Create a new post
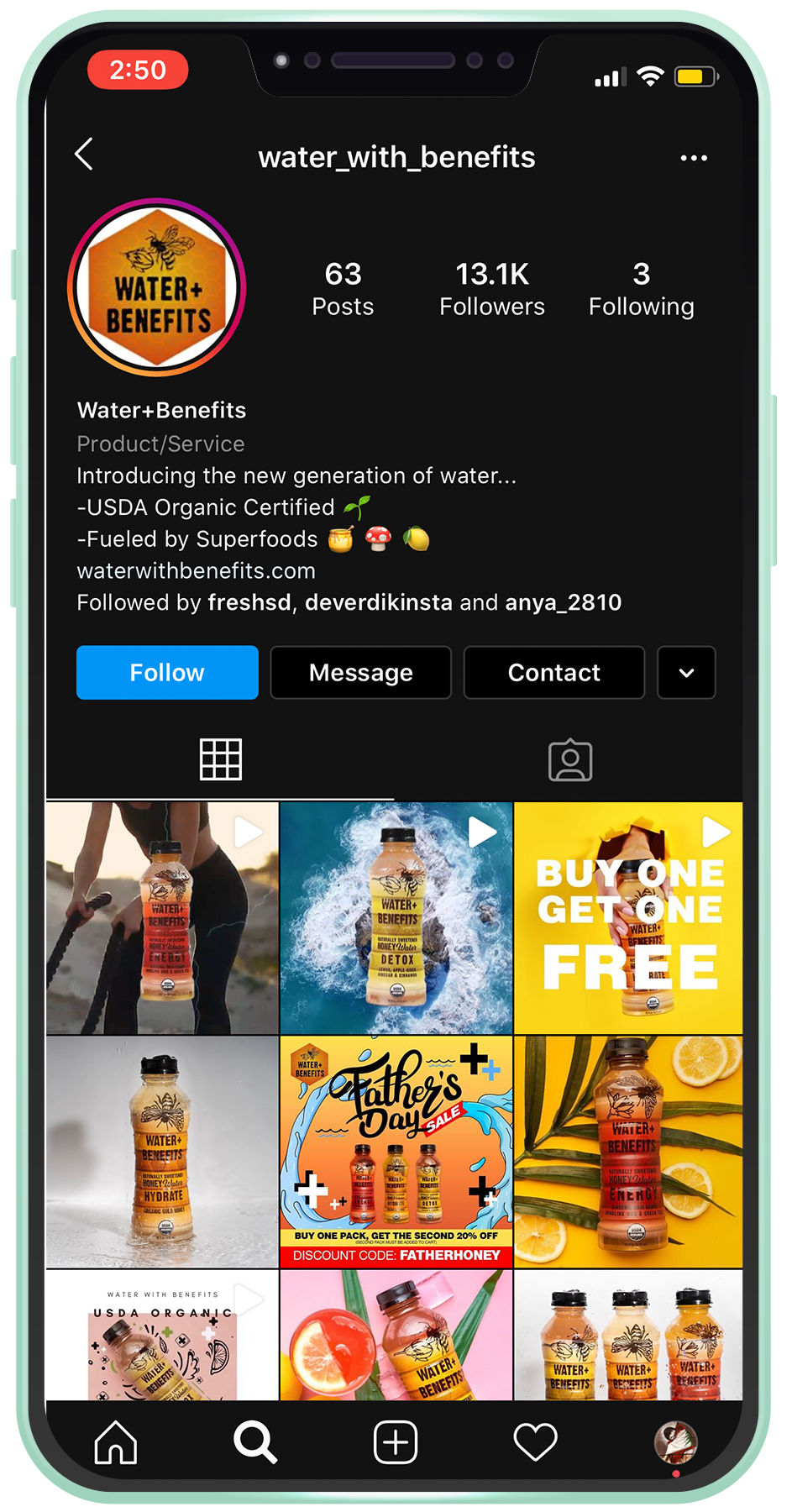792x1512 pixels. [396, 1442]
